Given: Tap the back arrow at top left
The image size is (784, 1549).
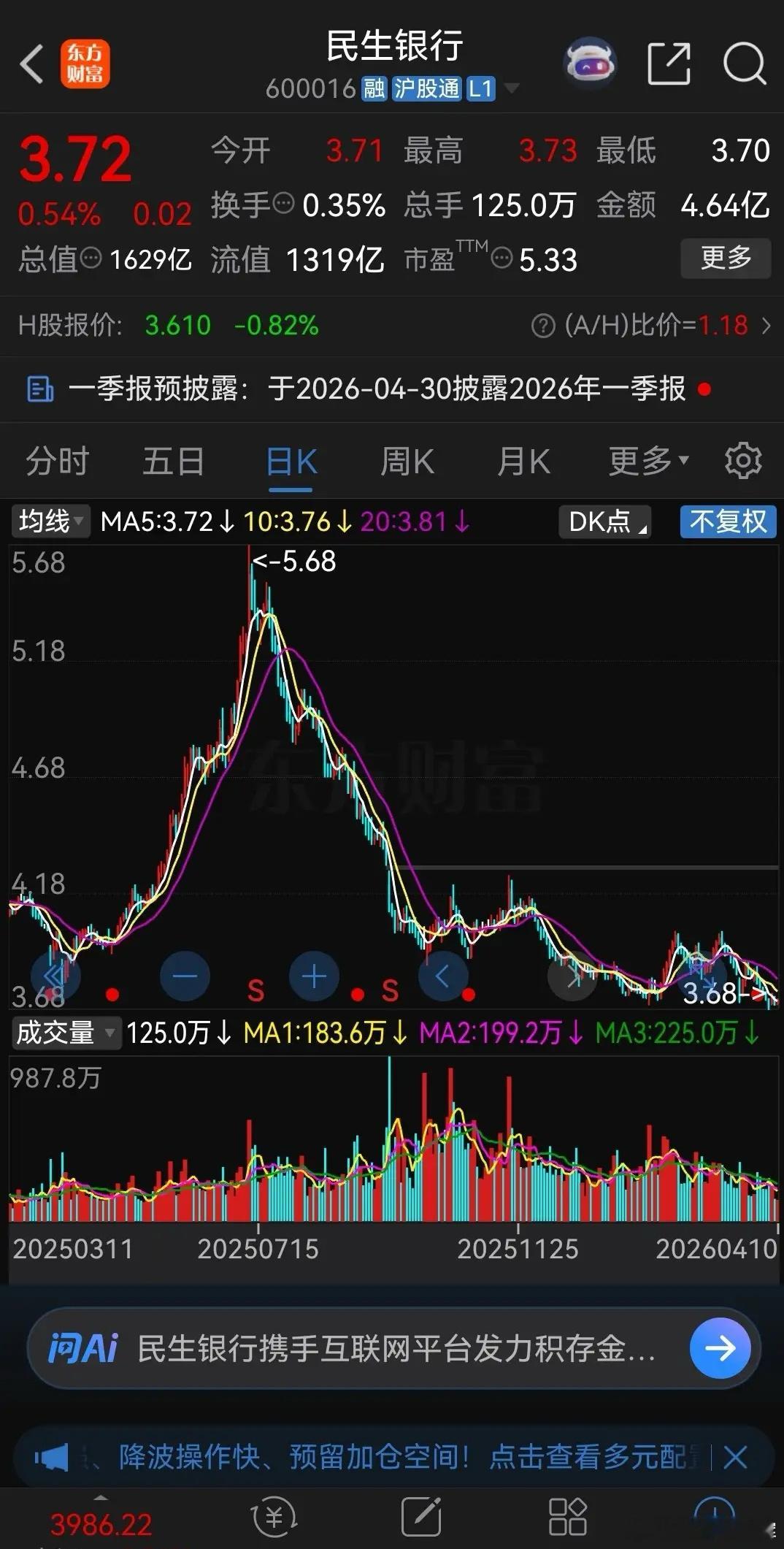Looking at the screenshot, I should click(x=31, y=64).
